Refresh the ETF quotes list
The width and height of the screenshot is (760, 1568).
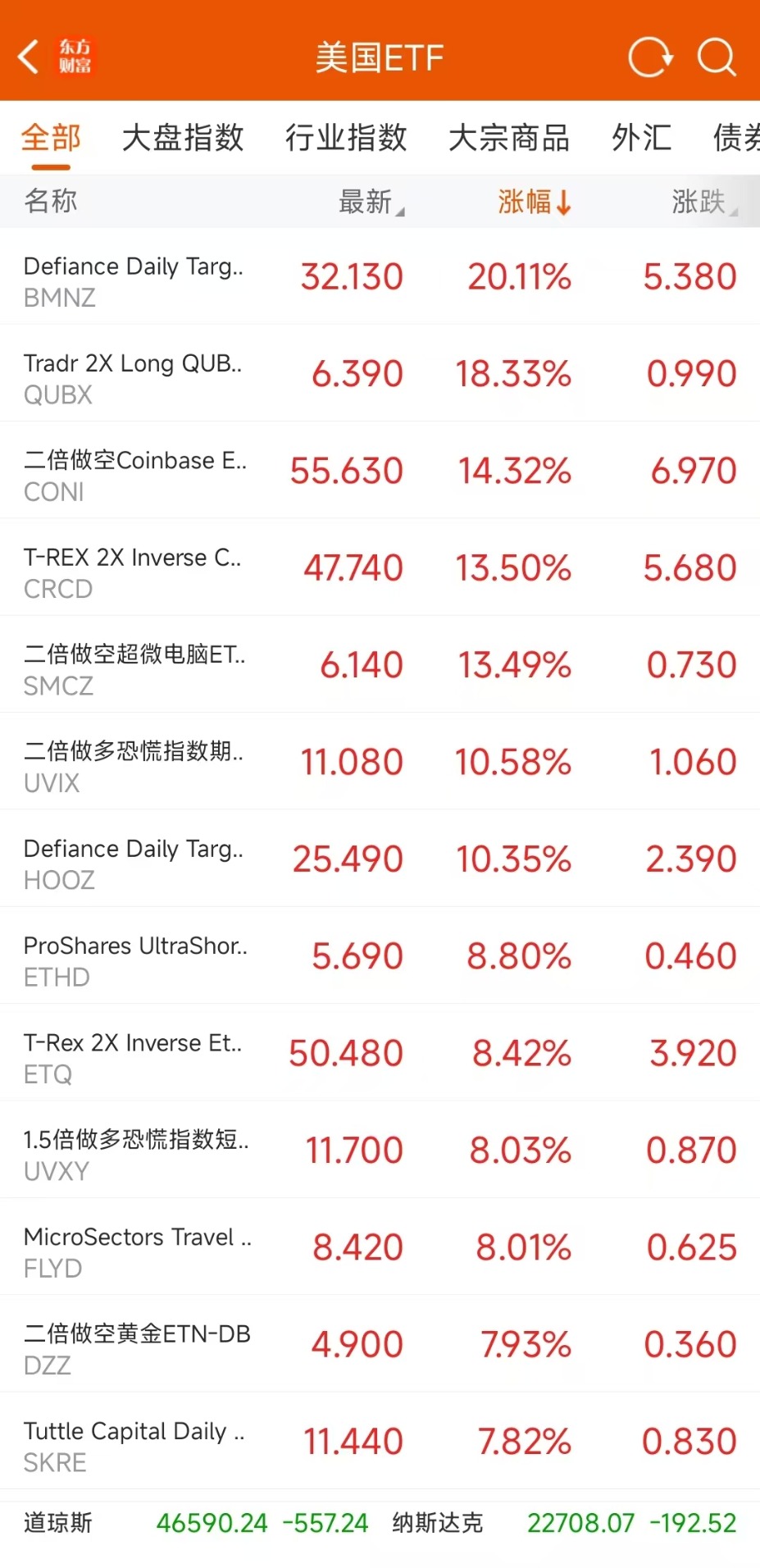pyautogui.click(x=650, y=57)
